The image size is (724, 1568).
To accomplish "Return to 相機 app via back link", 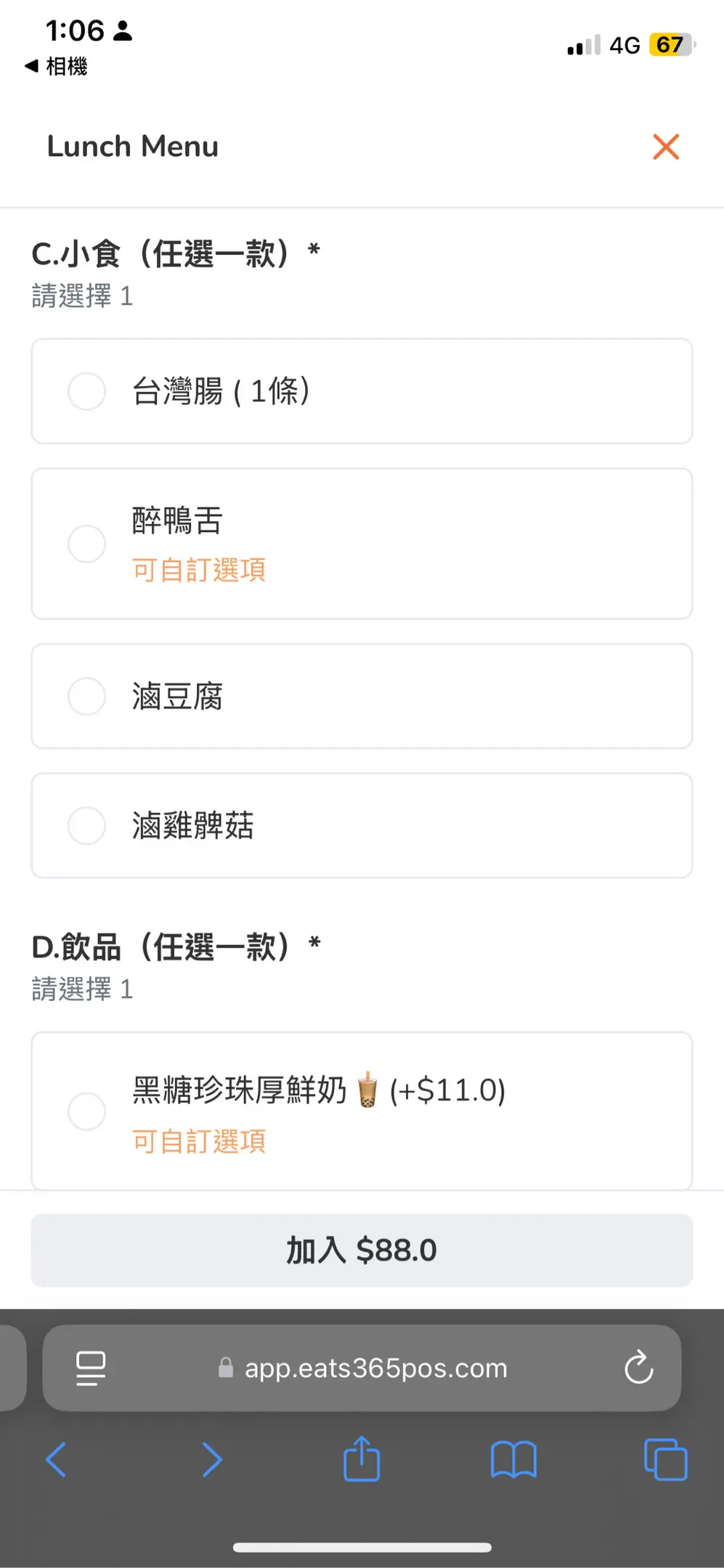I will [x=56, y=66].
